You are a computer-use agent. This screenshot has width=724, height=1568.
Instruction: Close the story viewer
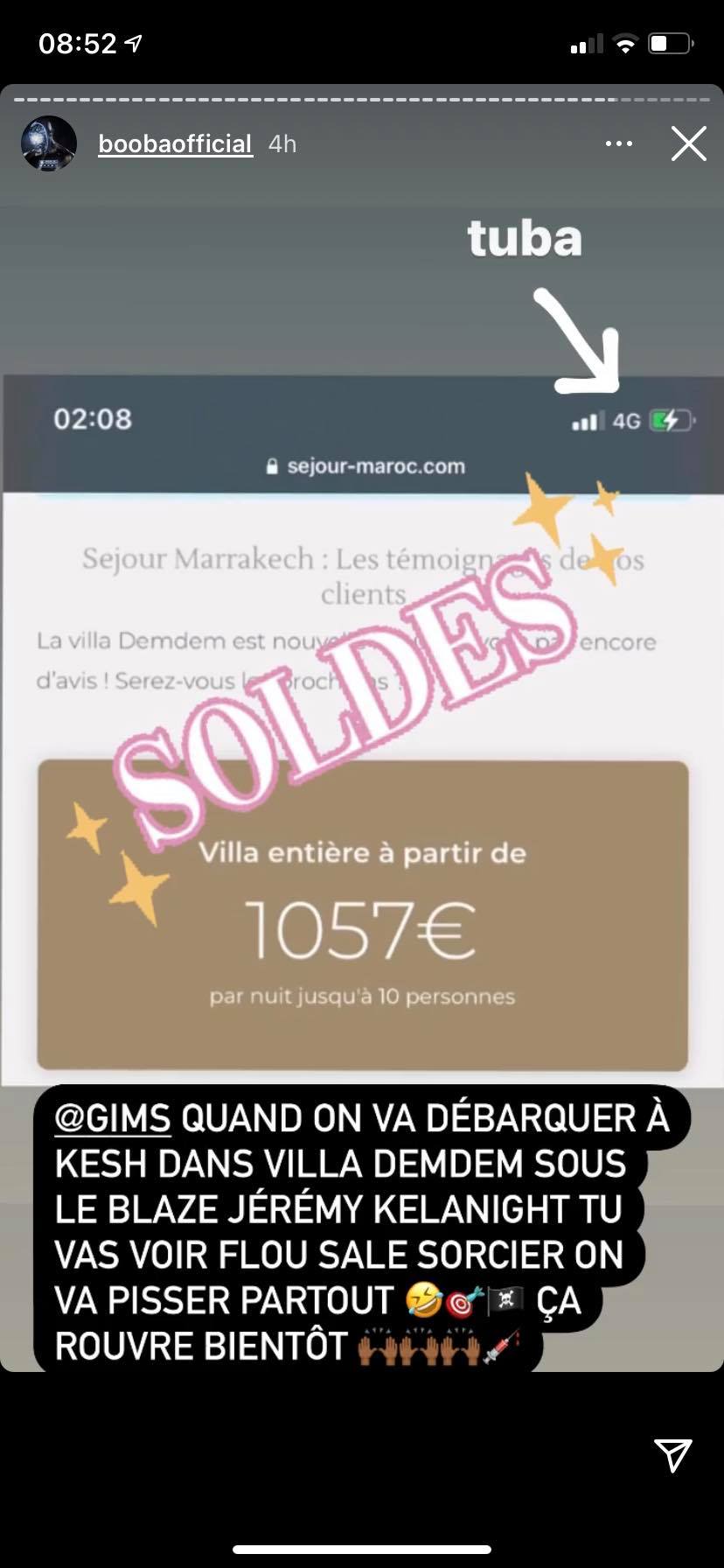[688, 144]
